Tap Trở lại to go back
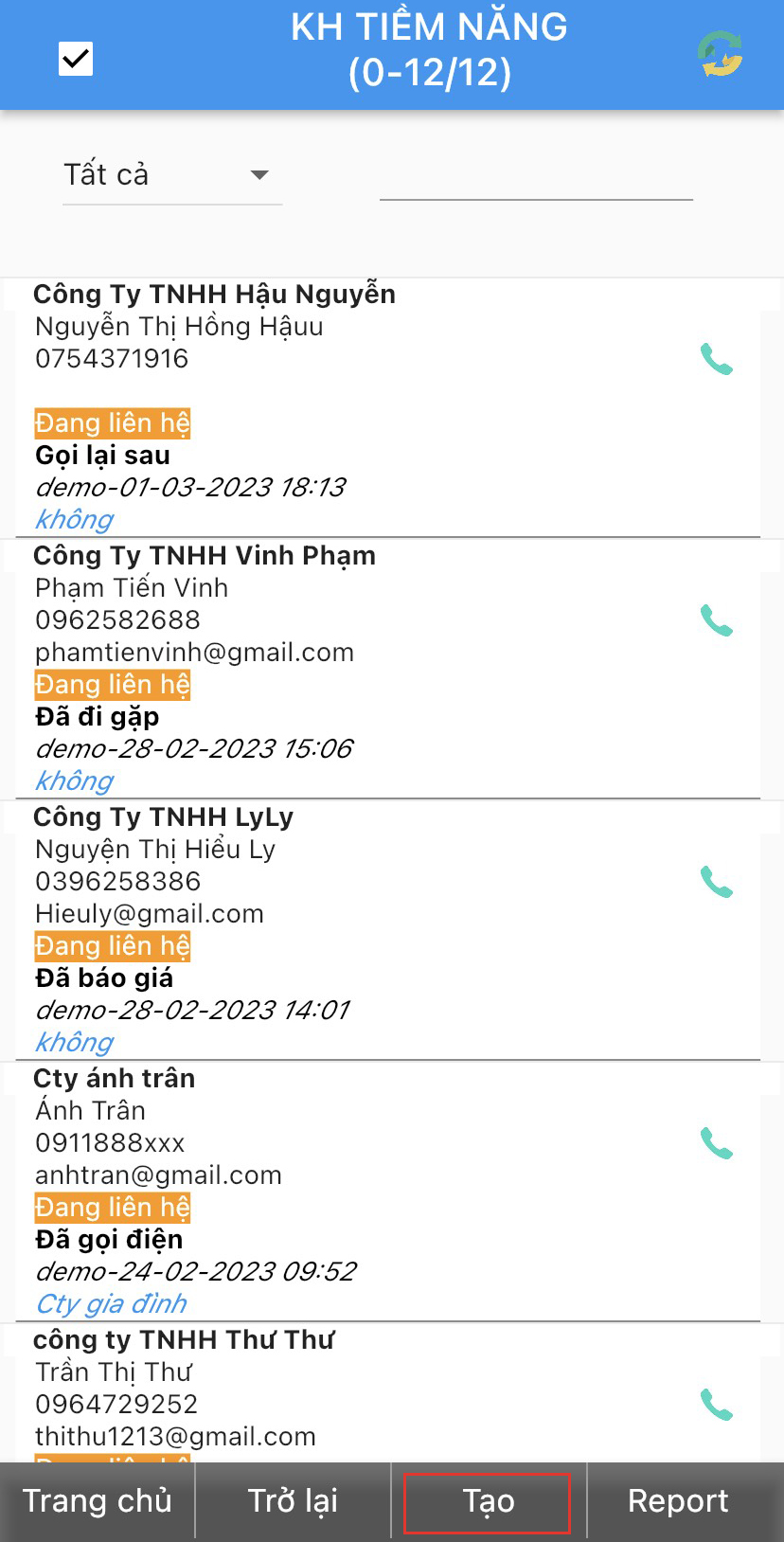The width and height of the screenshot is (784, 1542). tap(293, 1501)
